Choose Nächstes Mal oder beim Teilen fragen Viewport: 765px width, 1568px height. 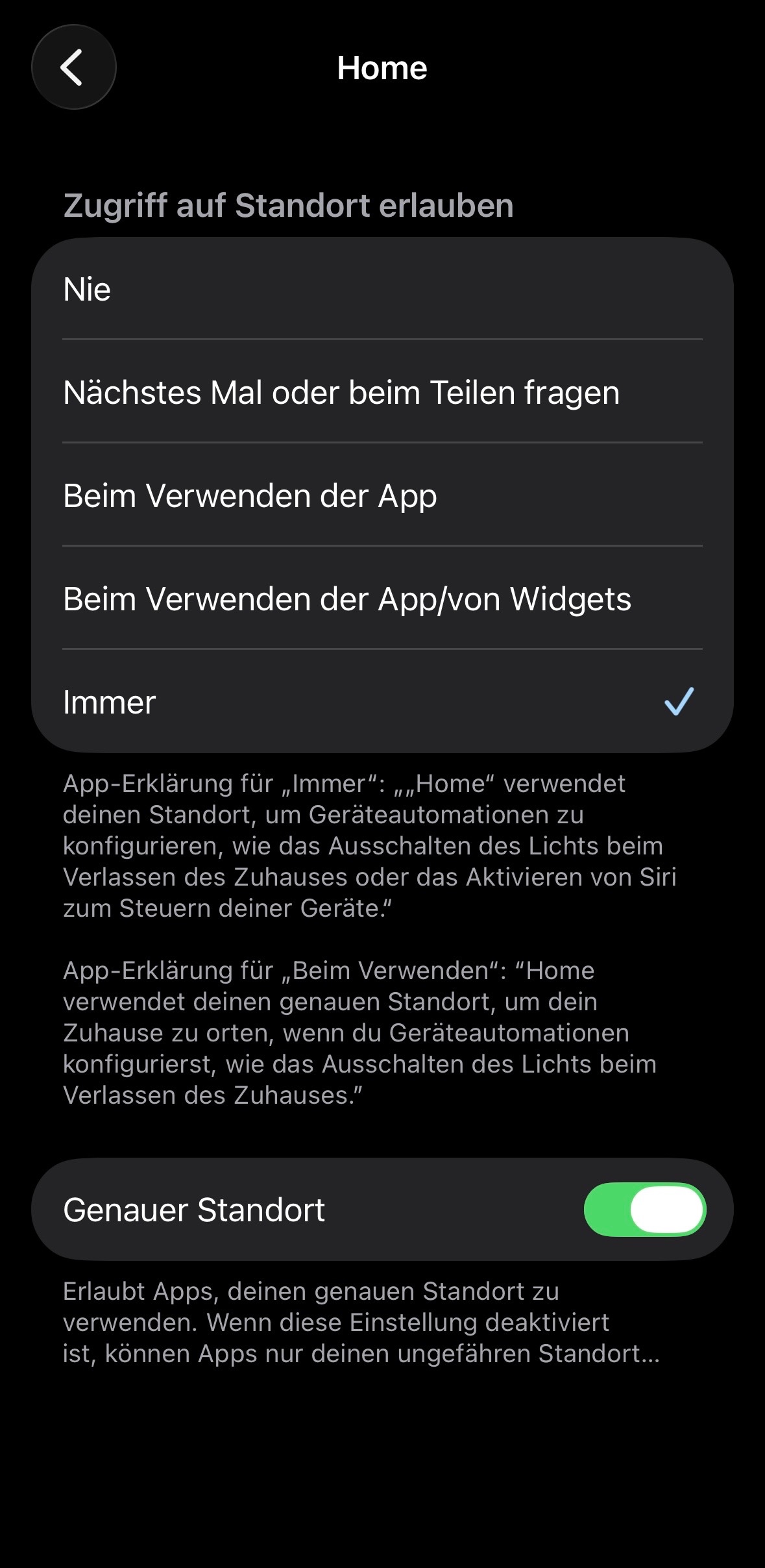[382, 392]
